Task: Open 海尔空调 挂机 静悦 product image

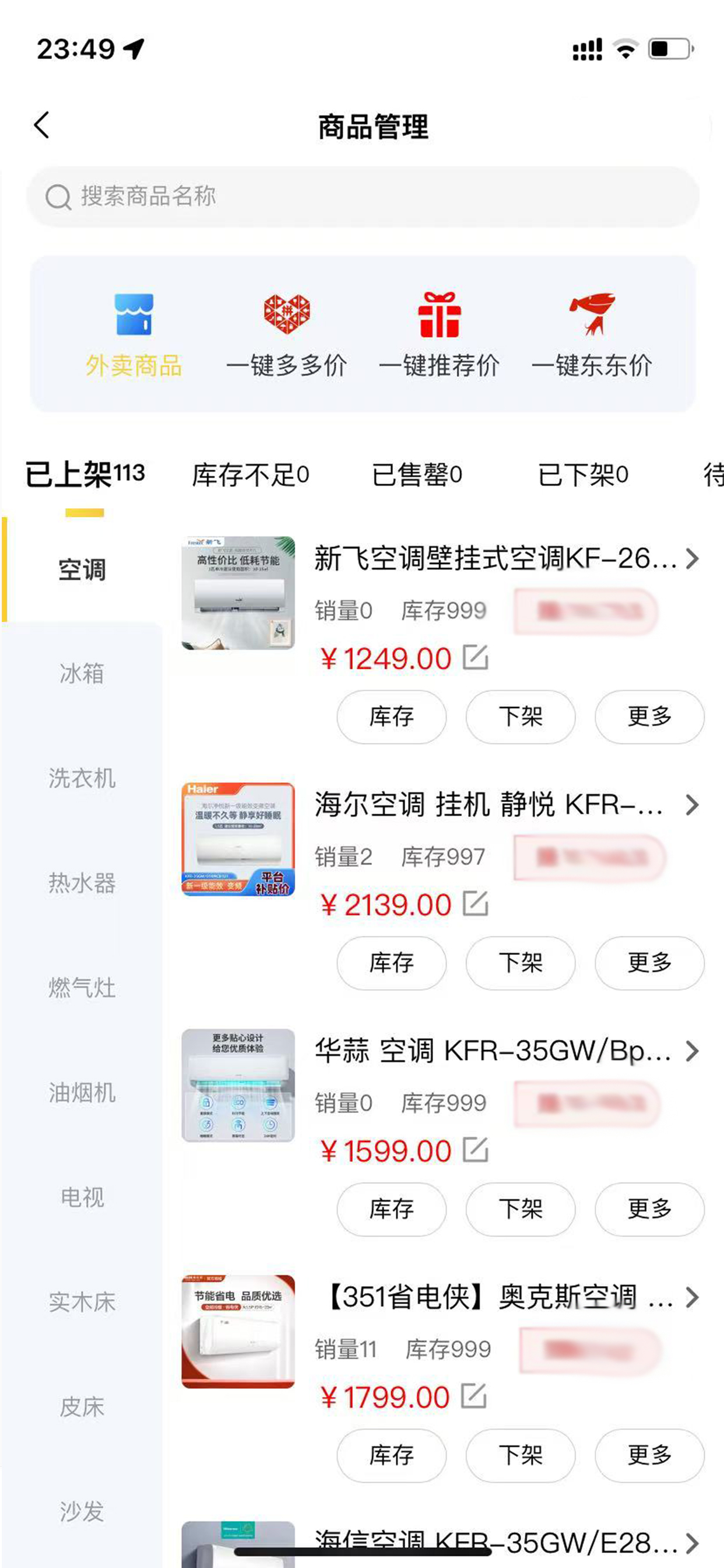Action: tap(238, 839)
